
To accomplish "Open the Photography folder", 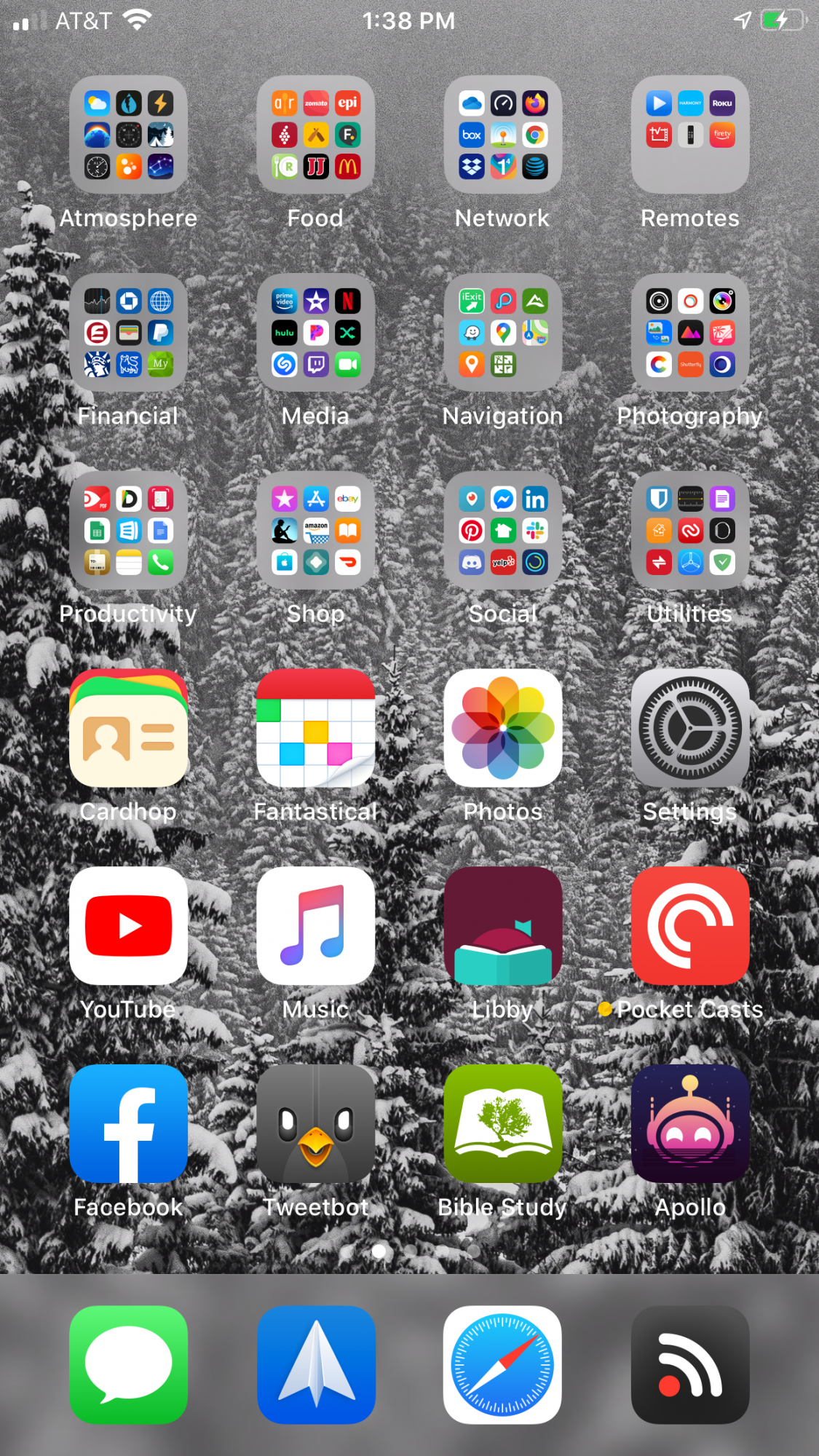I will 690,333.
